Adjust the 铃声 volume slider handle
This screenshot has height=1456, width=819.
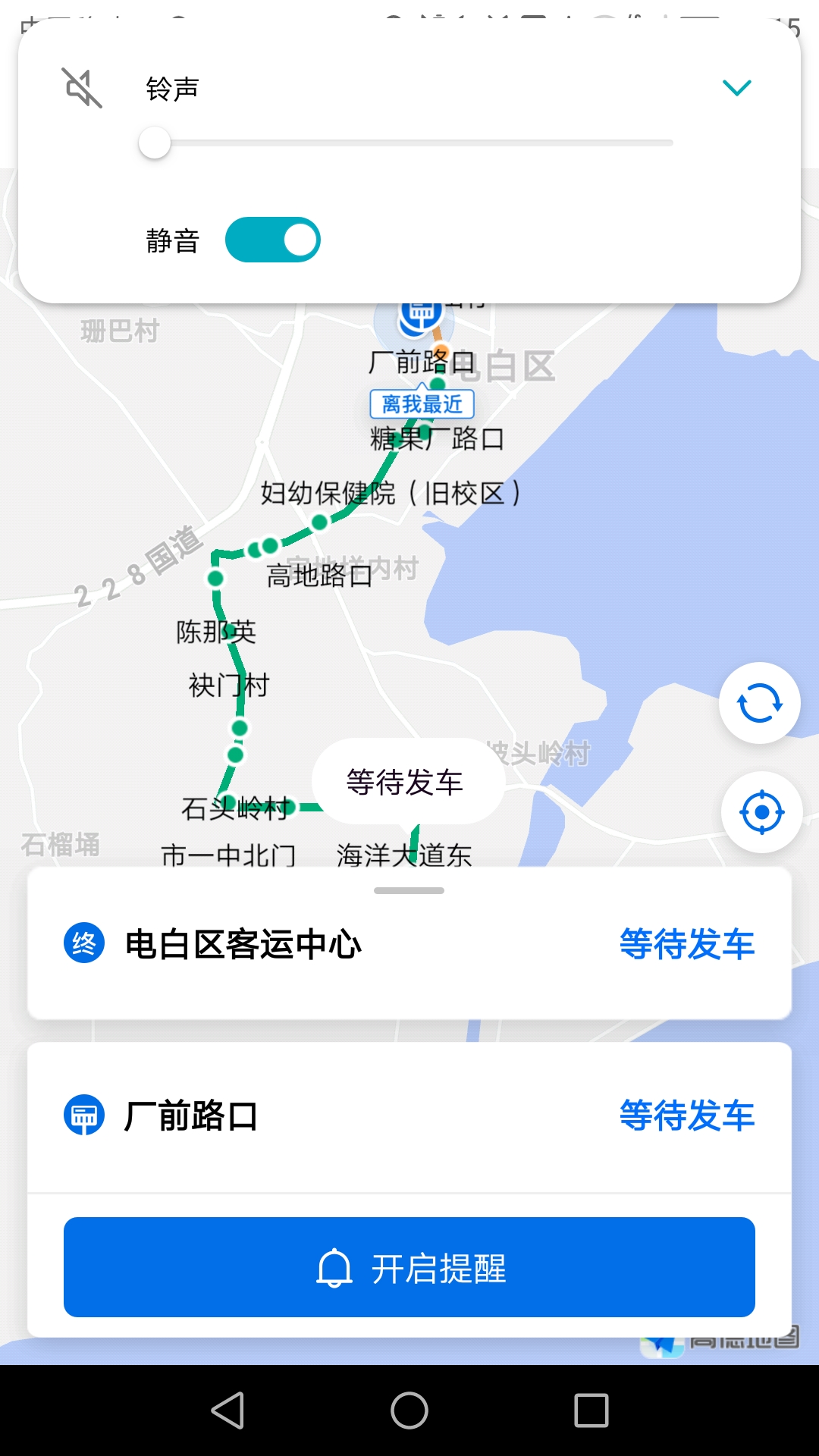click(156, 143)
